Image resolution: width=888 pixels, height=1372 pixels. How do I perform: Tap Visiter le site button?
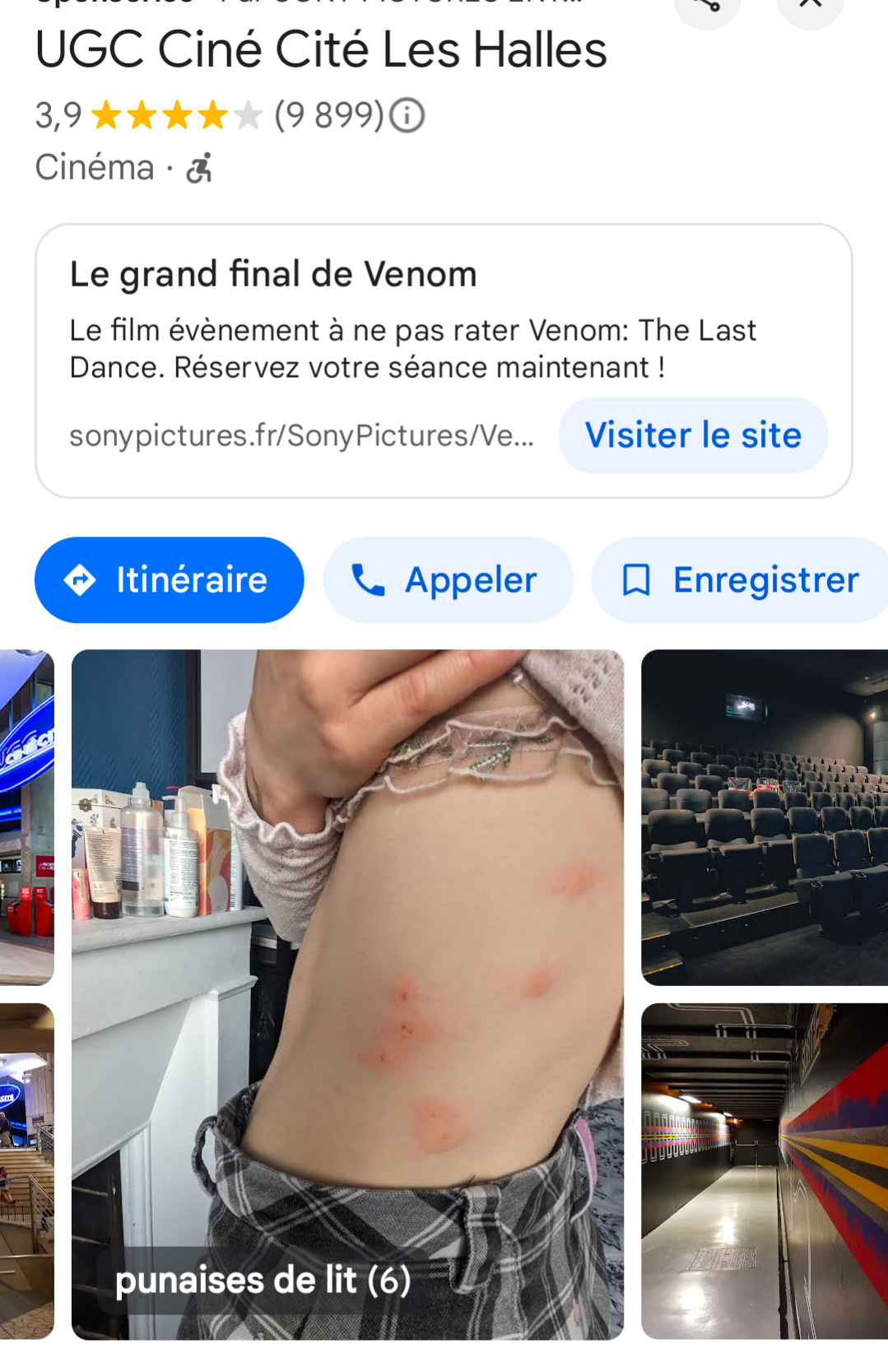coord(693,435)
